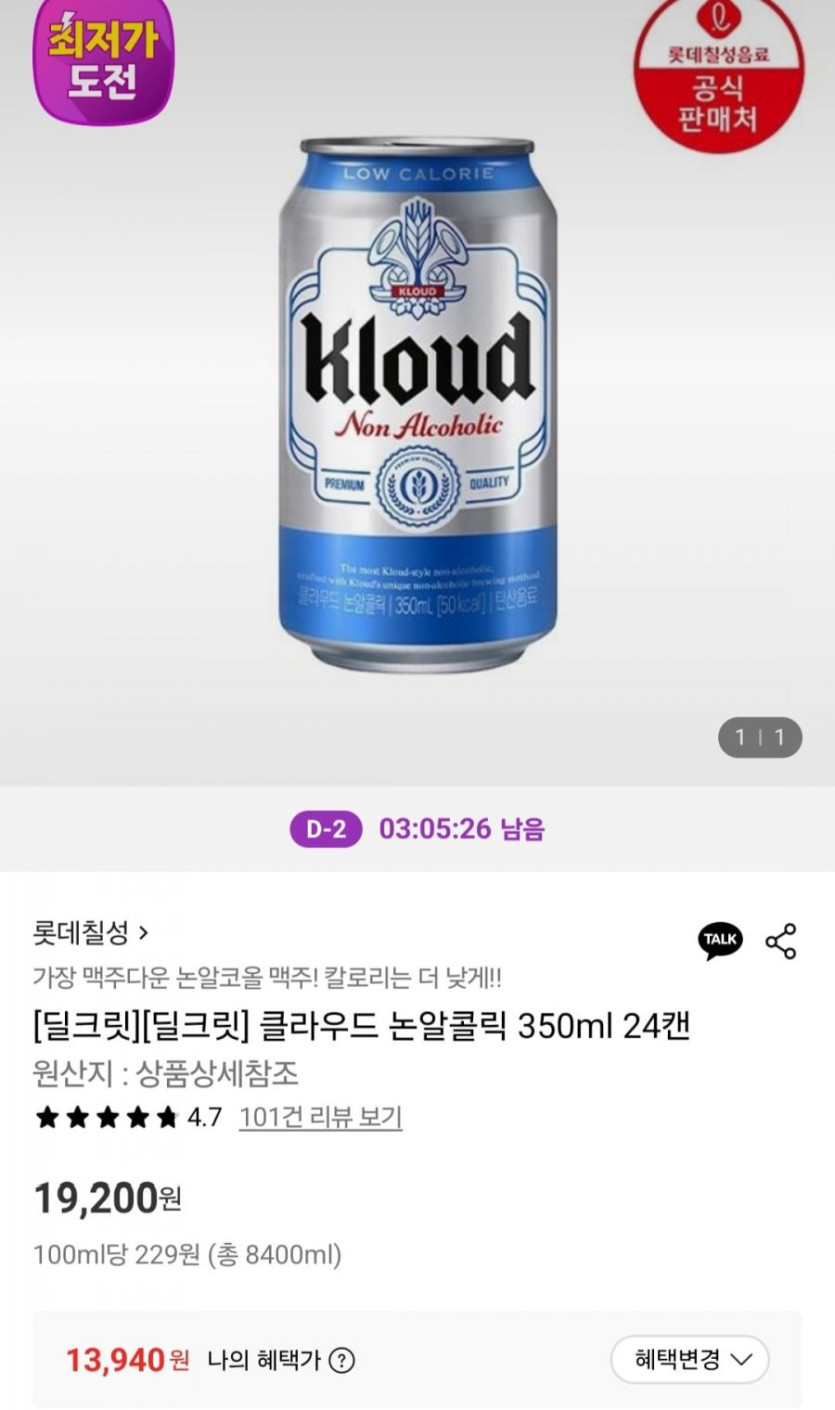Expand the 혜택변경 dropdown
835x1410 pixels.
pos(690,1360)
